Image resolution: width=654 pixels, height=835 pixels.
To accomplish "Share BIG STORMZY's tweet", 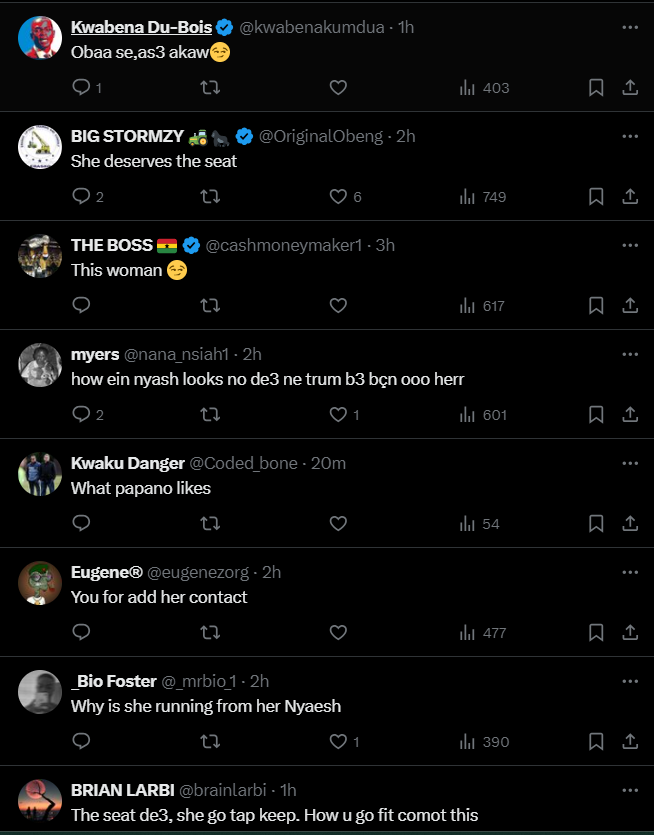I will (x=630, y=197).
